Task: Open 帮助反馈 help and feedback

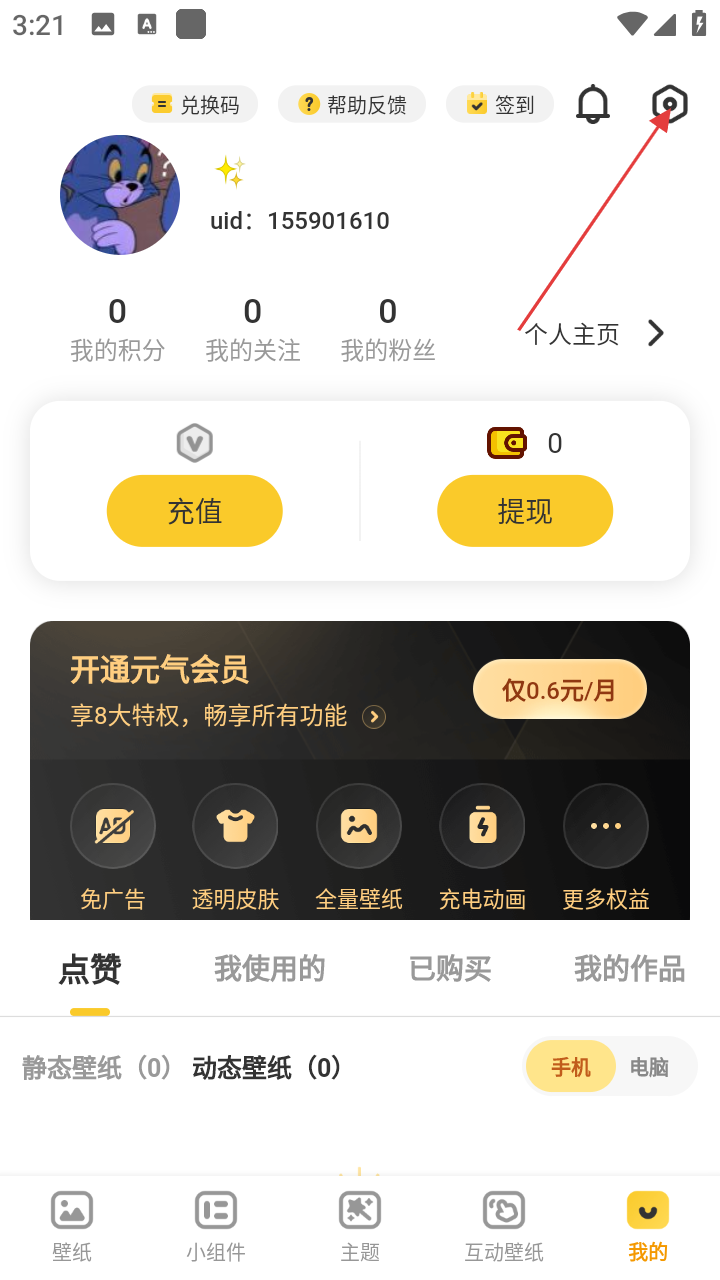Action: point(352,104)
